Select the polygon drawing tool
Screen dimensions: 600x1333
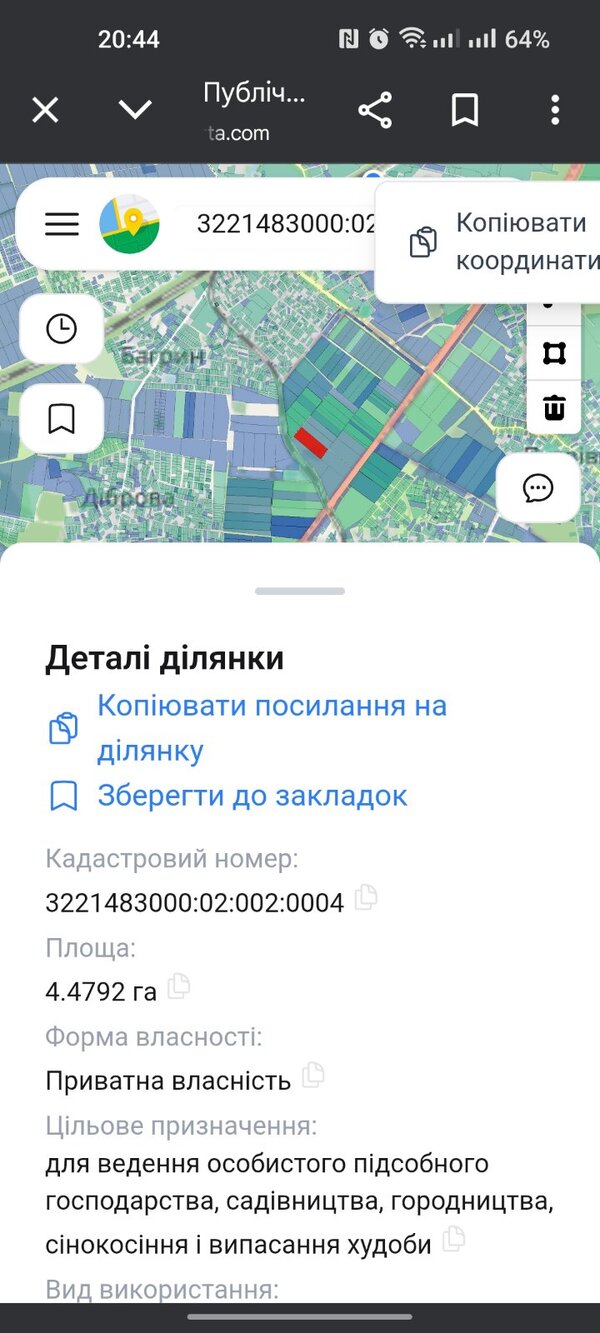[554, 354]
